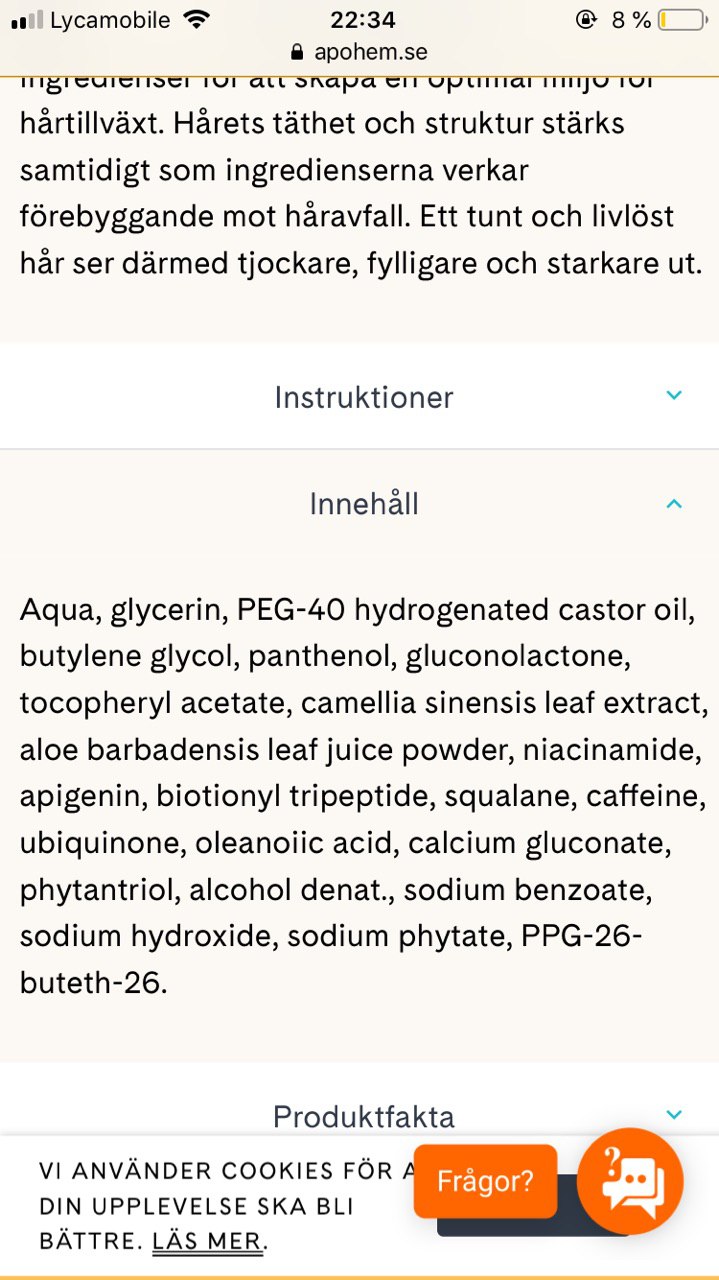Collapse the Innehåll section

(x=359, y=503)
